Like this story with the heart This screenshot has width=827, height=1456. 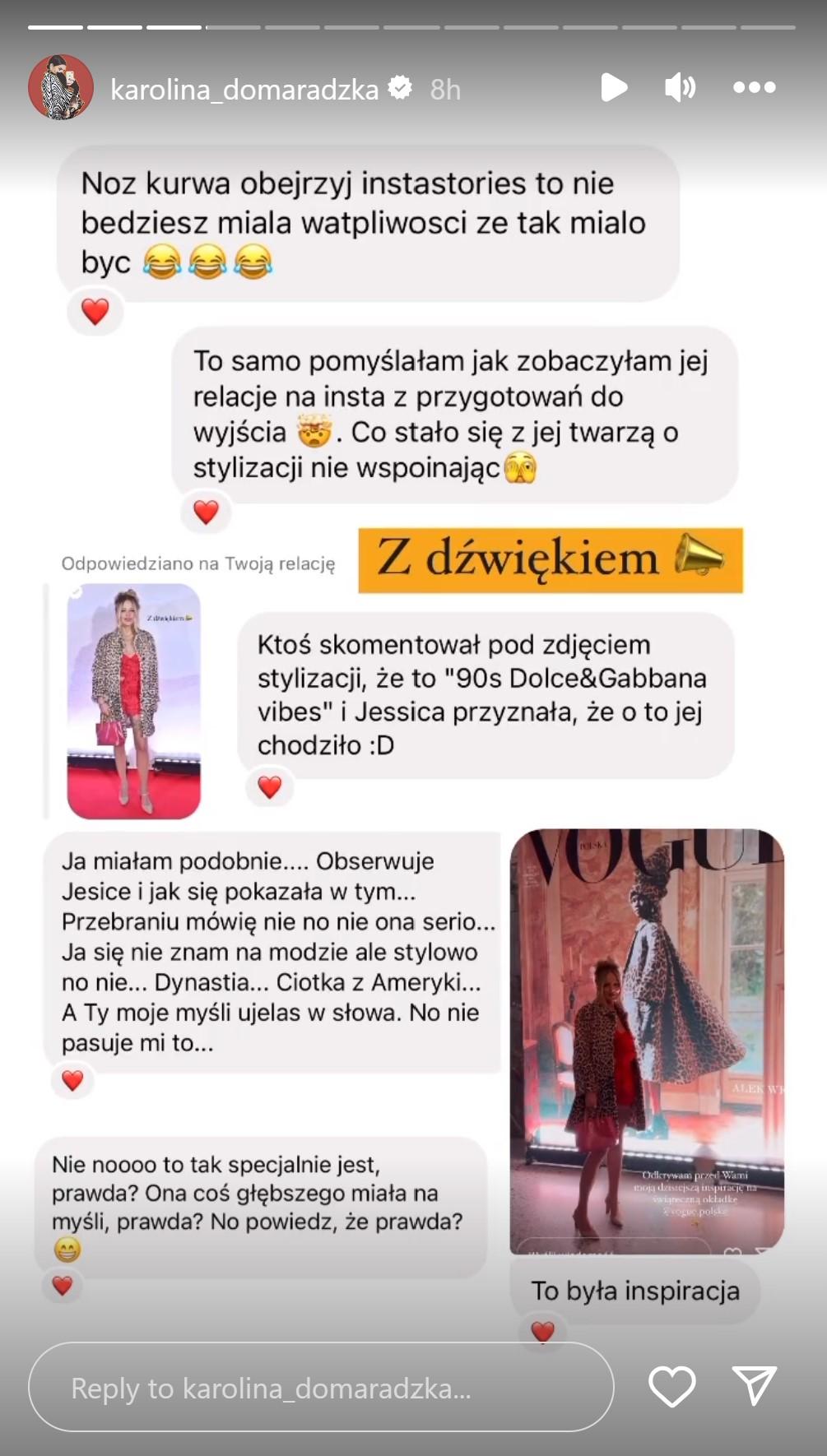coord(671,1386)
